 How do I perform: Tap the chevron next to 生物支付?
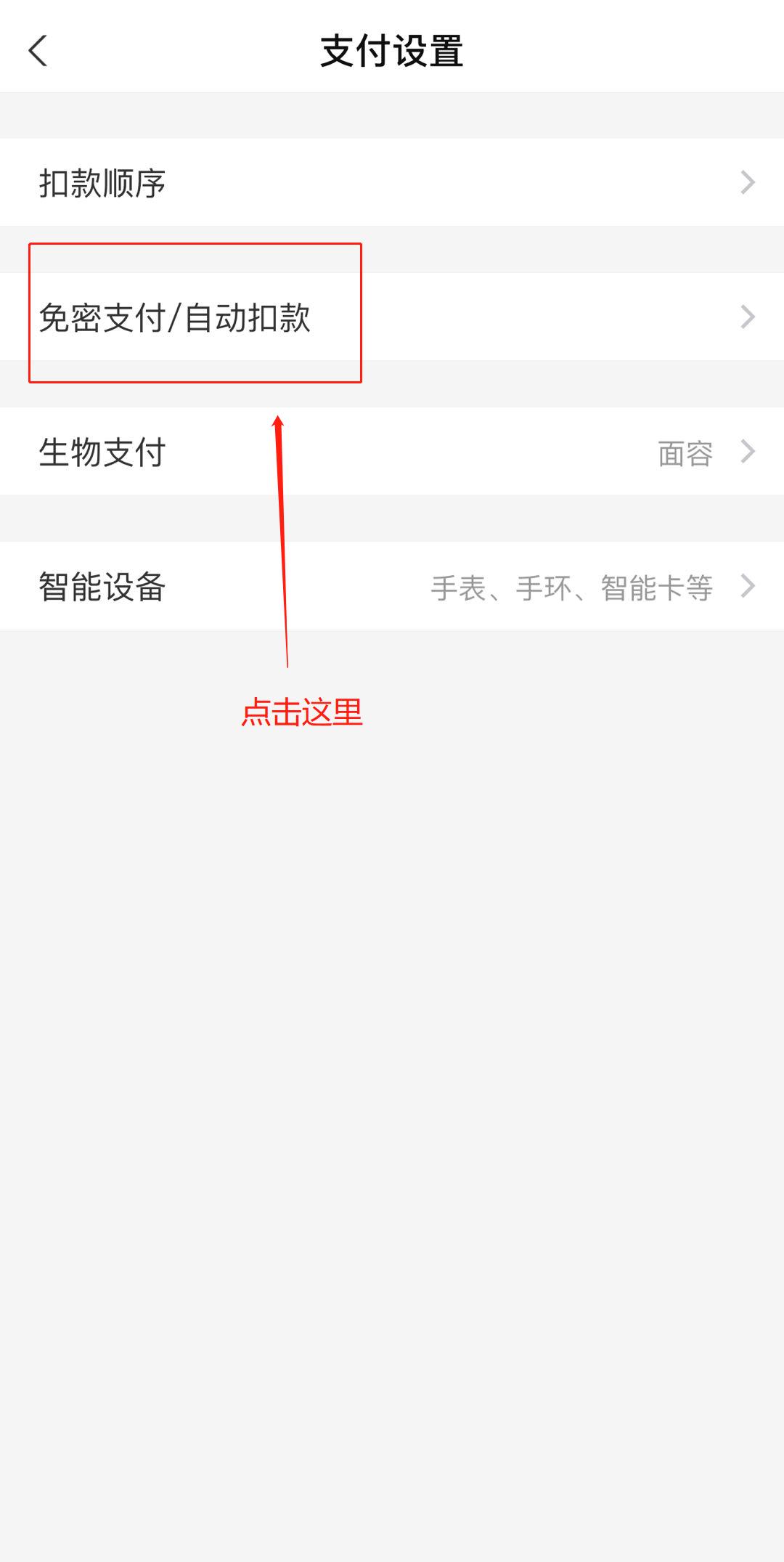[748, 452]
